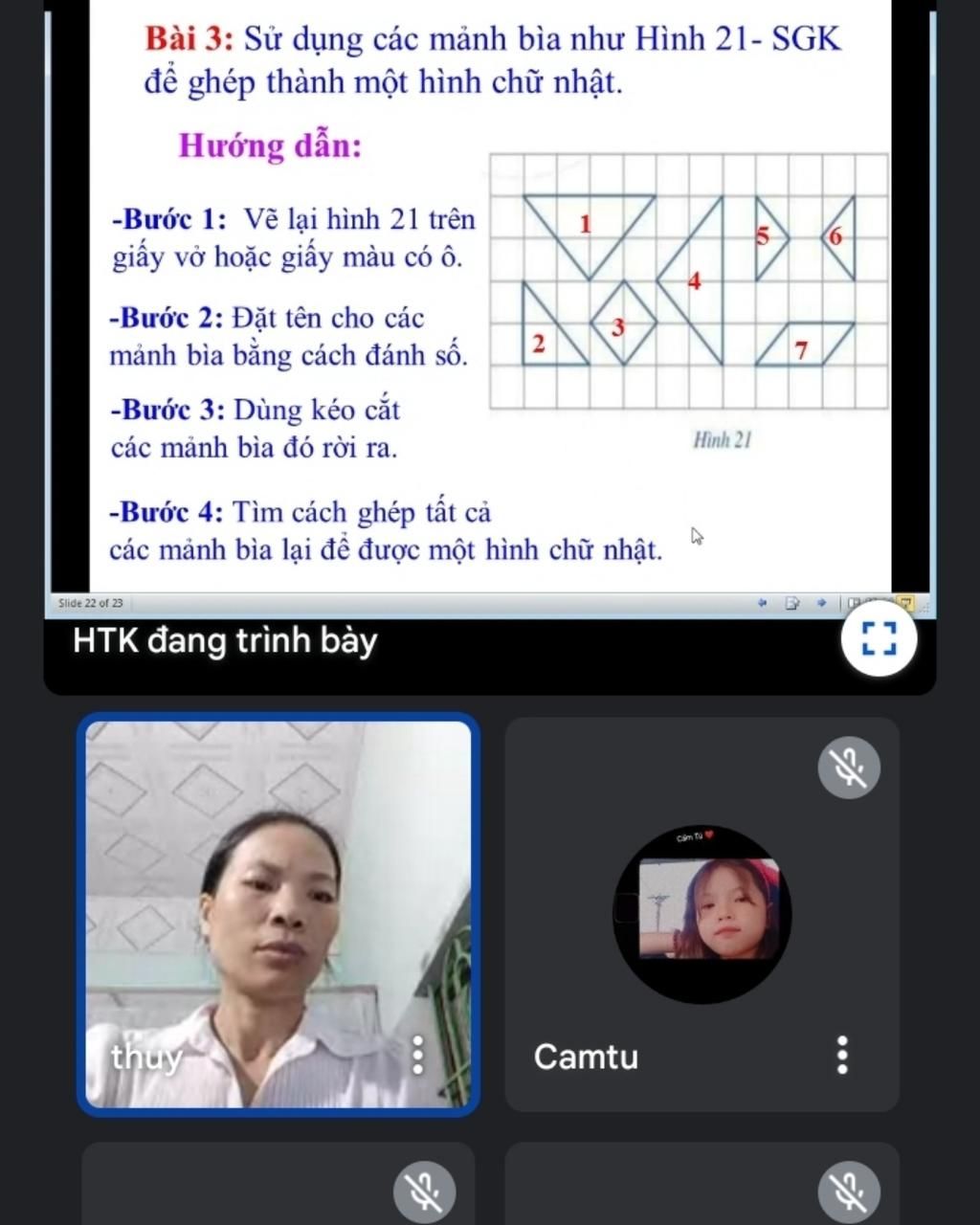Select thuy's video tile

click(x=278, y=914)
